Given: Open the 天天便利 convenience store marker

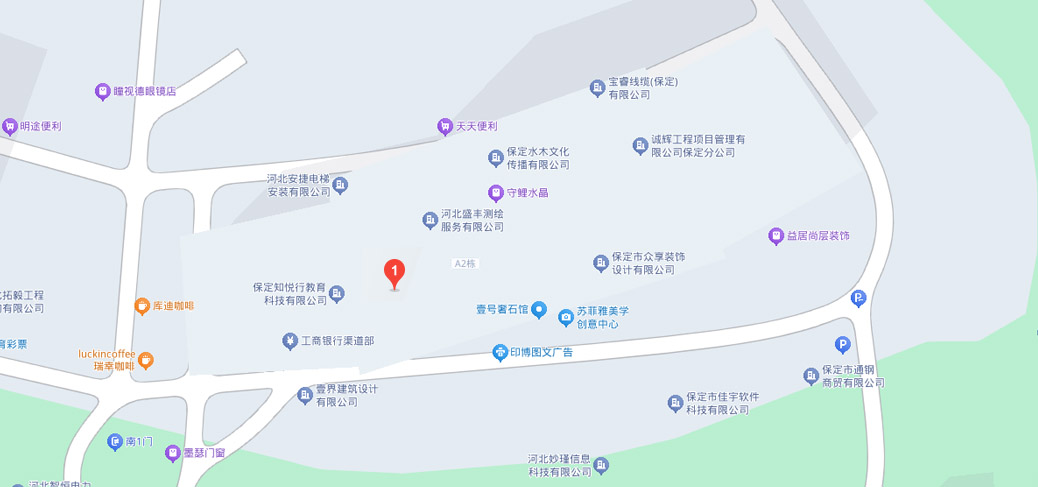Looking at the screenshot, I should (444, 126).
